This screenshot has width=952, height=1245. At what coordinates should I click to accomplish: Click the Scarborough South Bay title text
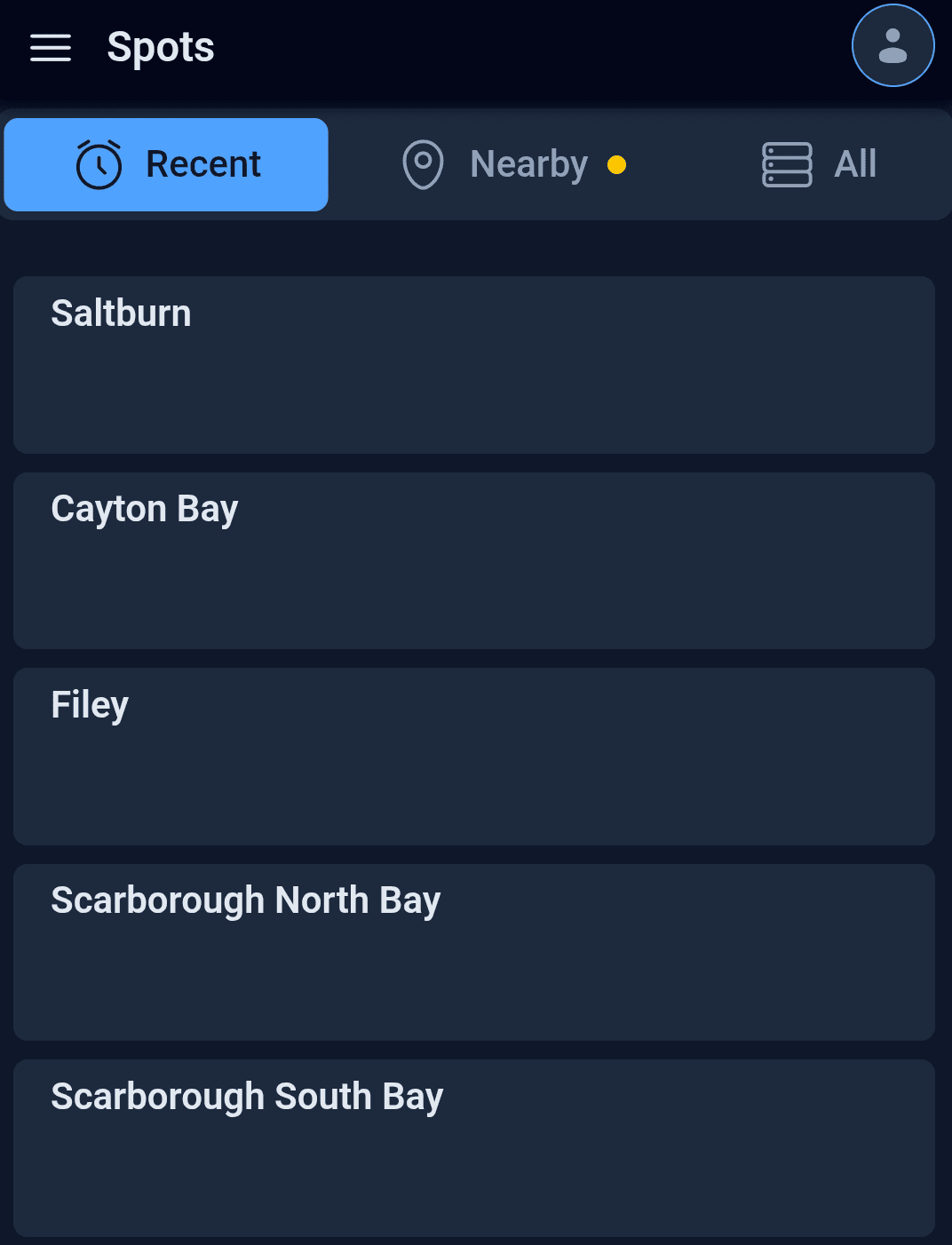[x=248, y=1096]
